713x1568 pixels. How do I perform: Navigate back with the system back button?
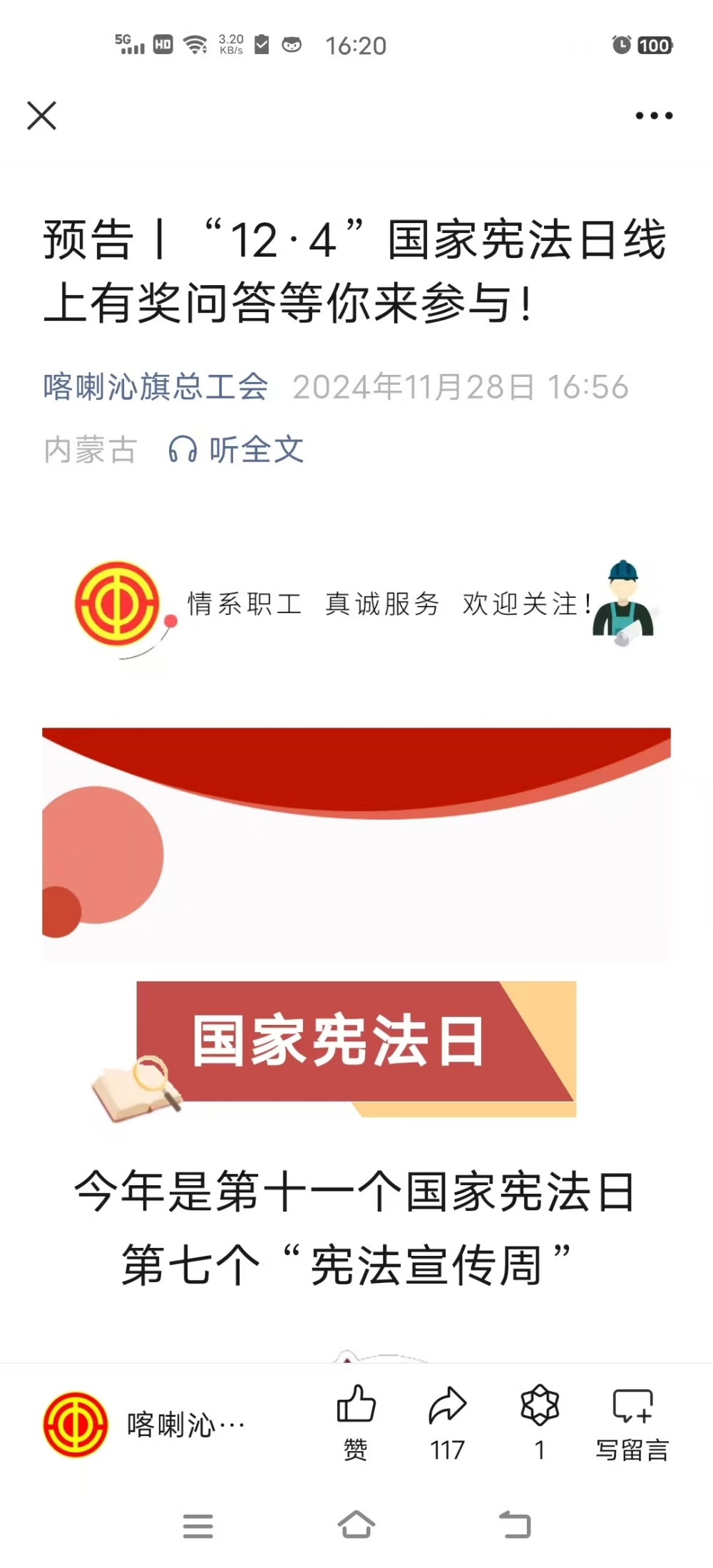515,1526
